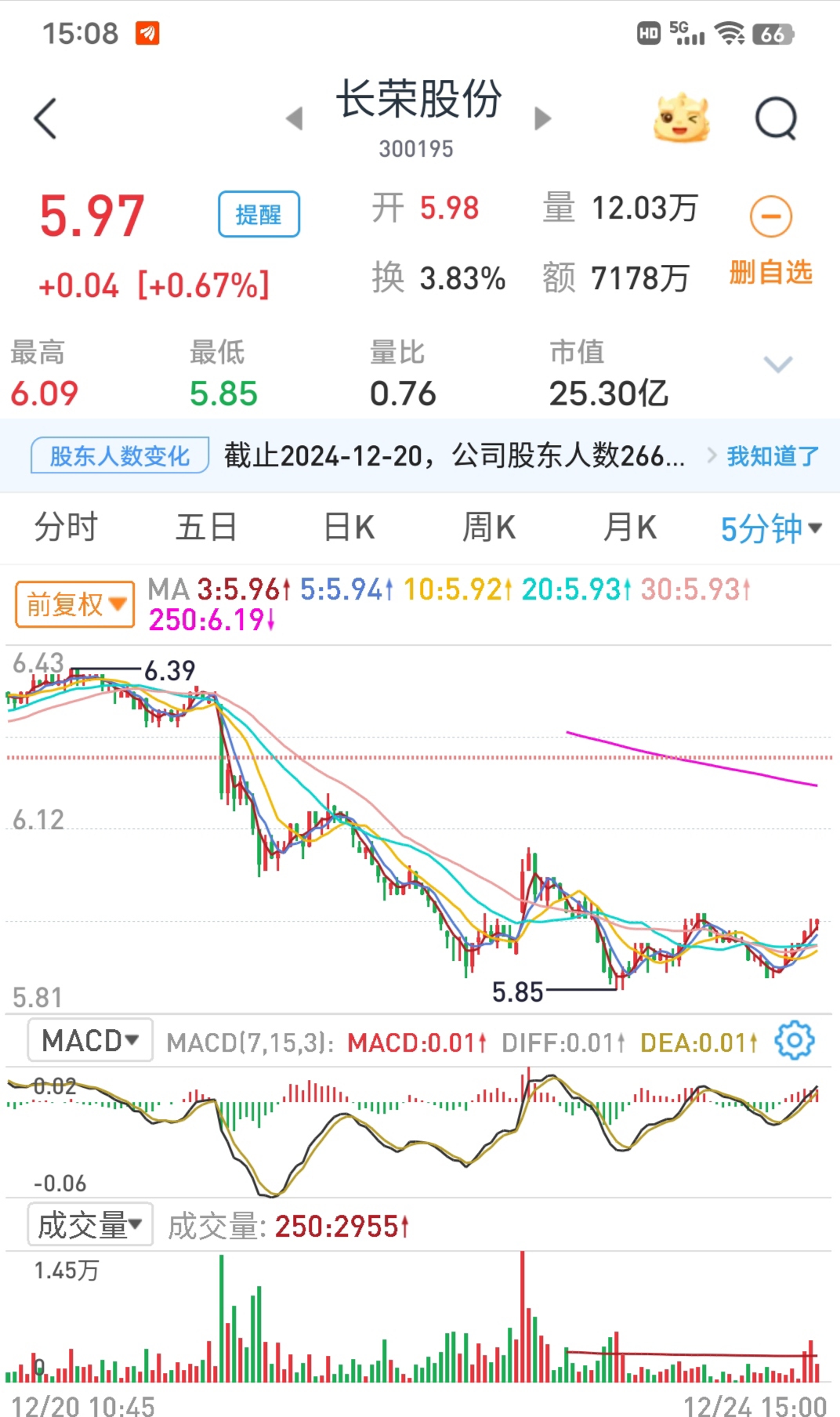This screenshot has height=1417, width=840.
Task: Tap the cartoon mascot assistant icon
Action: (681, 118)
